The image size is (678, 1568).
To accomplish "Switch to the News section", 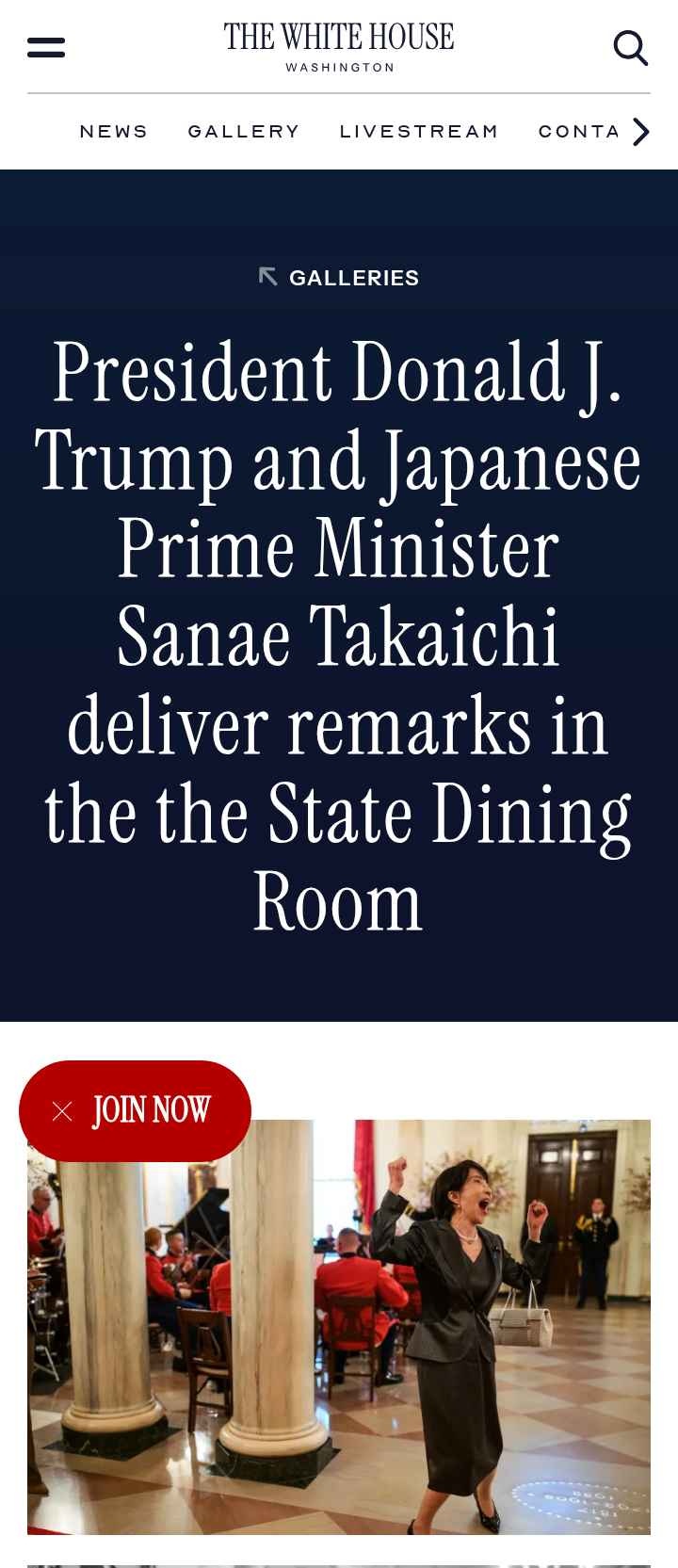I will coord(114,132).
